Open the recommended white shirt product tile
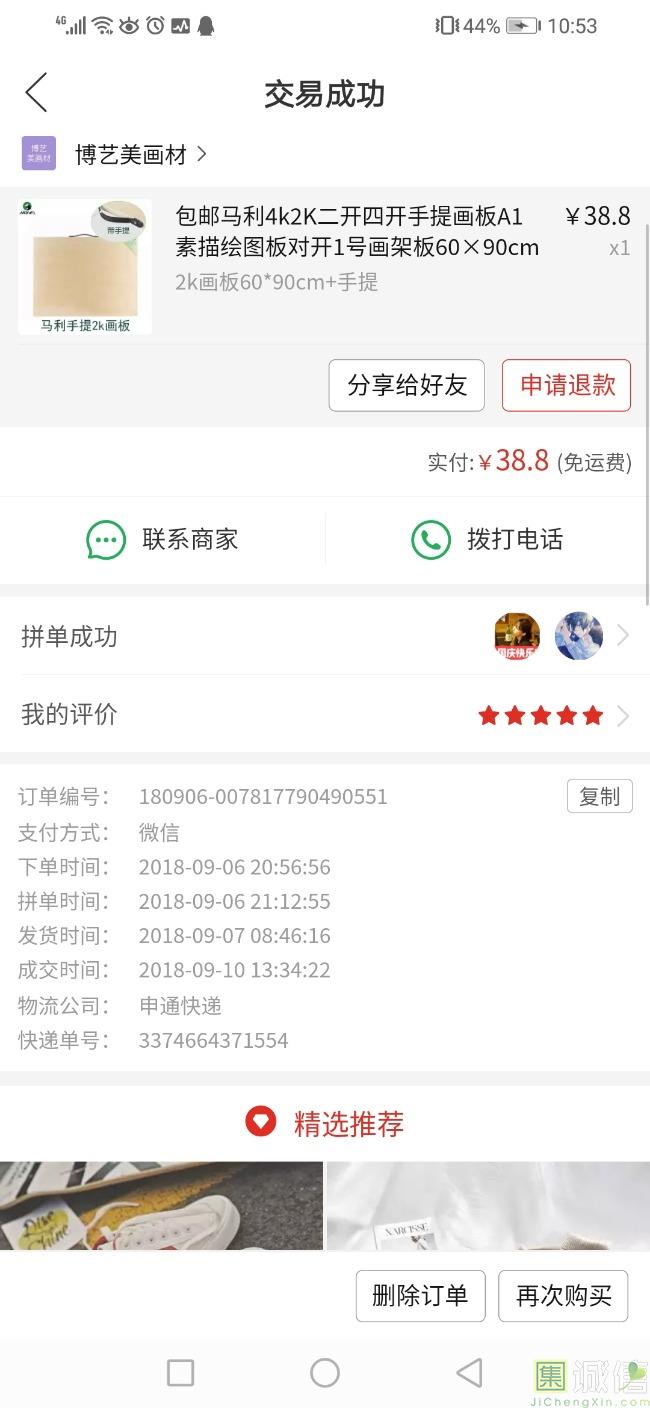 [x=487, y=1204]
